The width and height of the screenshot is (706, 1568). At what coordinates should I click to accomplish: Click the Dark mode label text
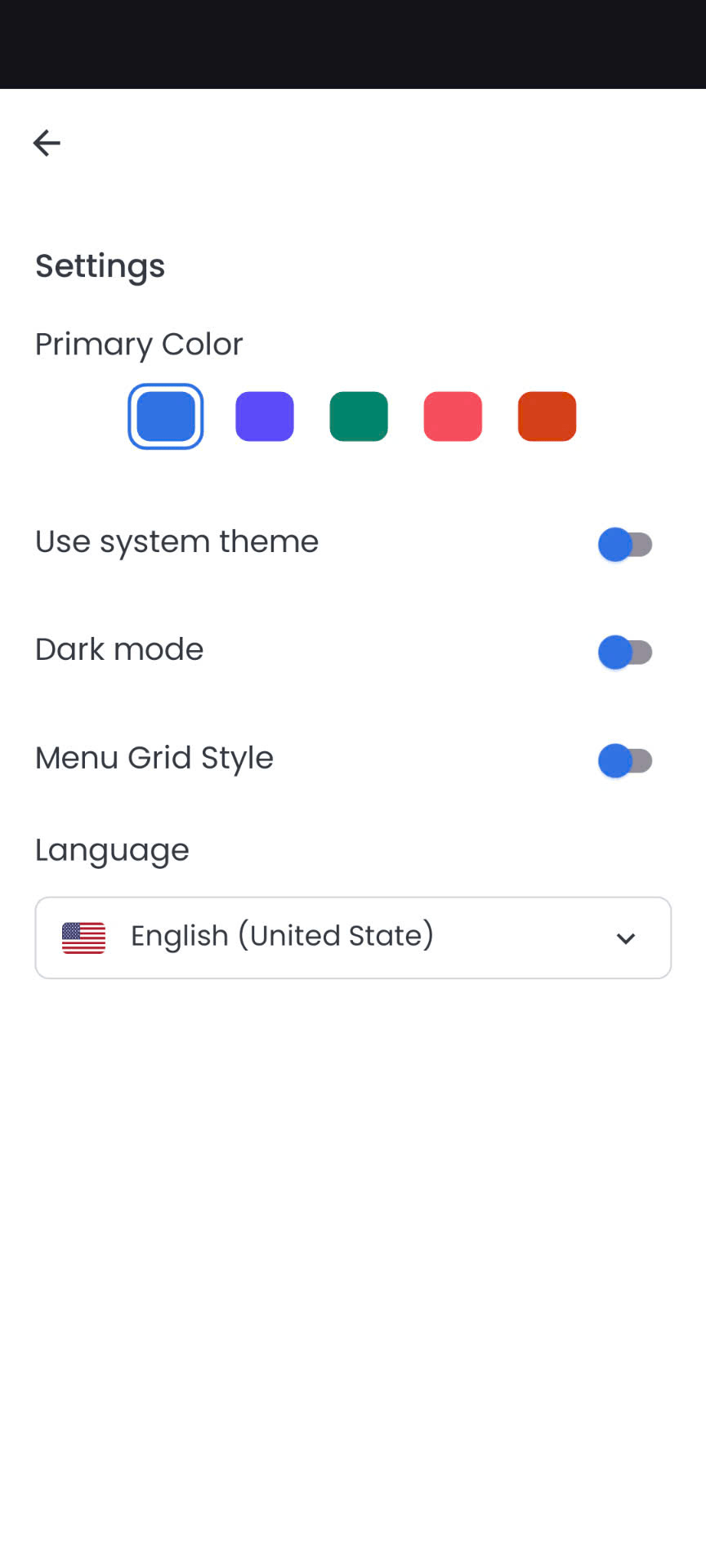(x=118, y=649)
